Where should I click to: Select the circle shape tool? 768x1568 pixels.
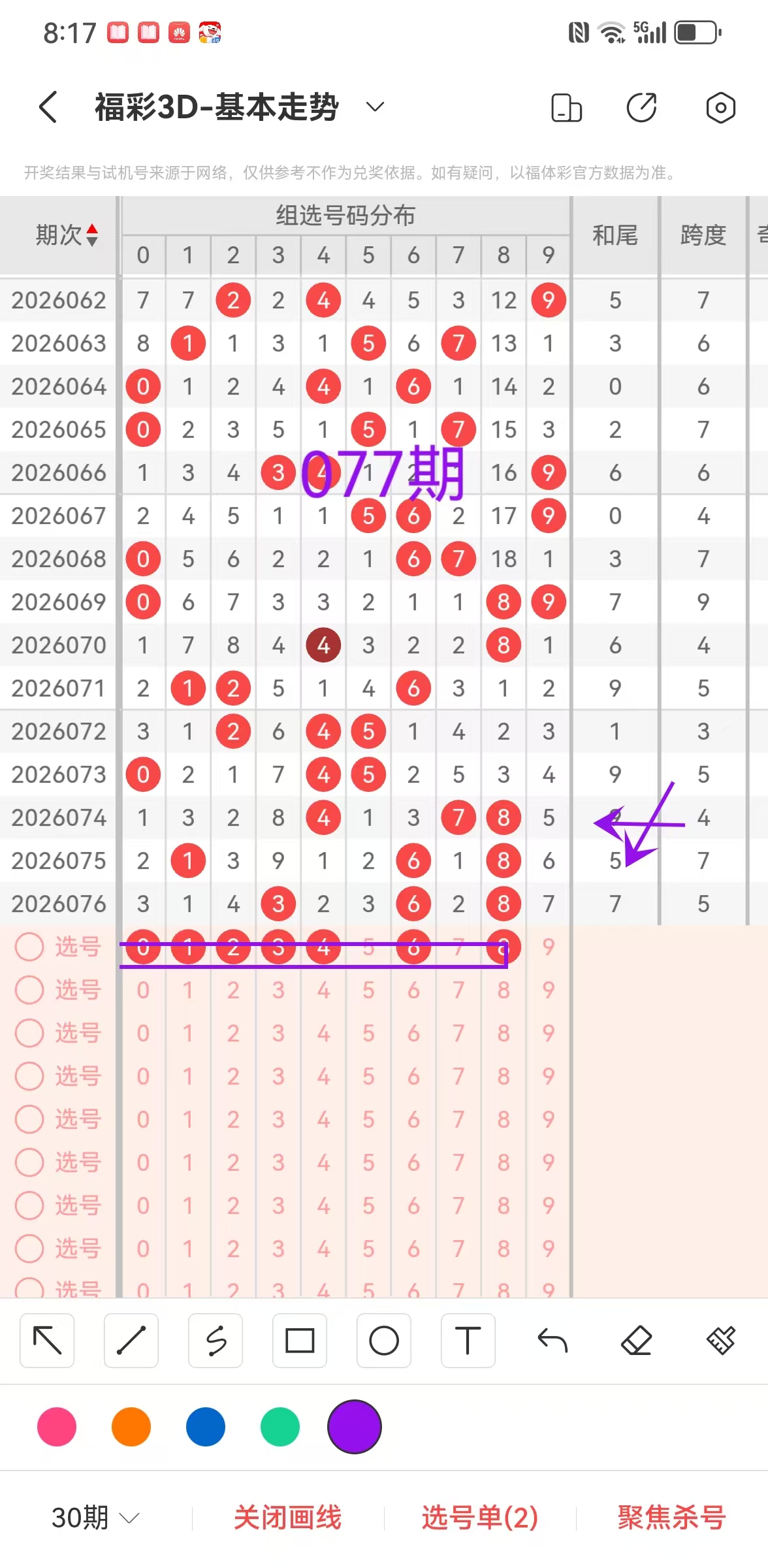coord(384,1341)
